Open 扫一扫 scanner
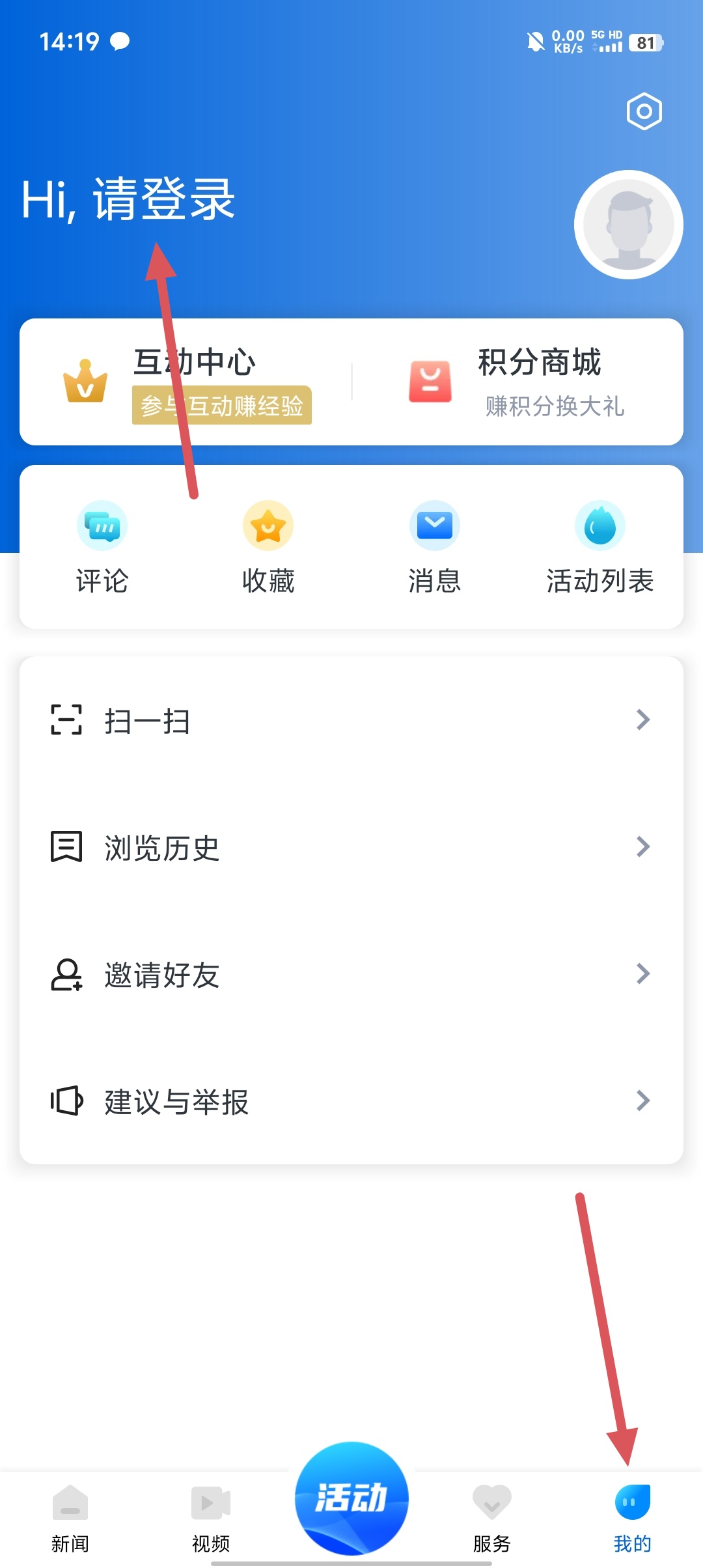The image size is (703, 1568). [351, 720]
